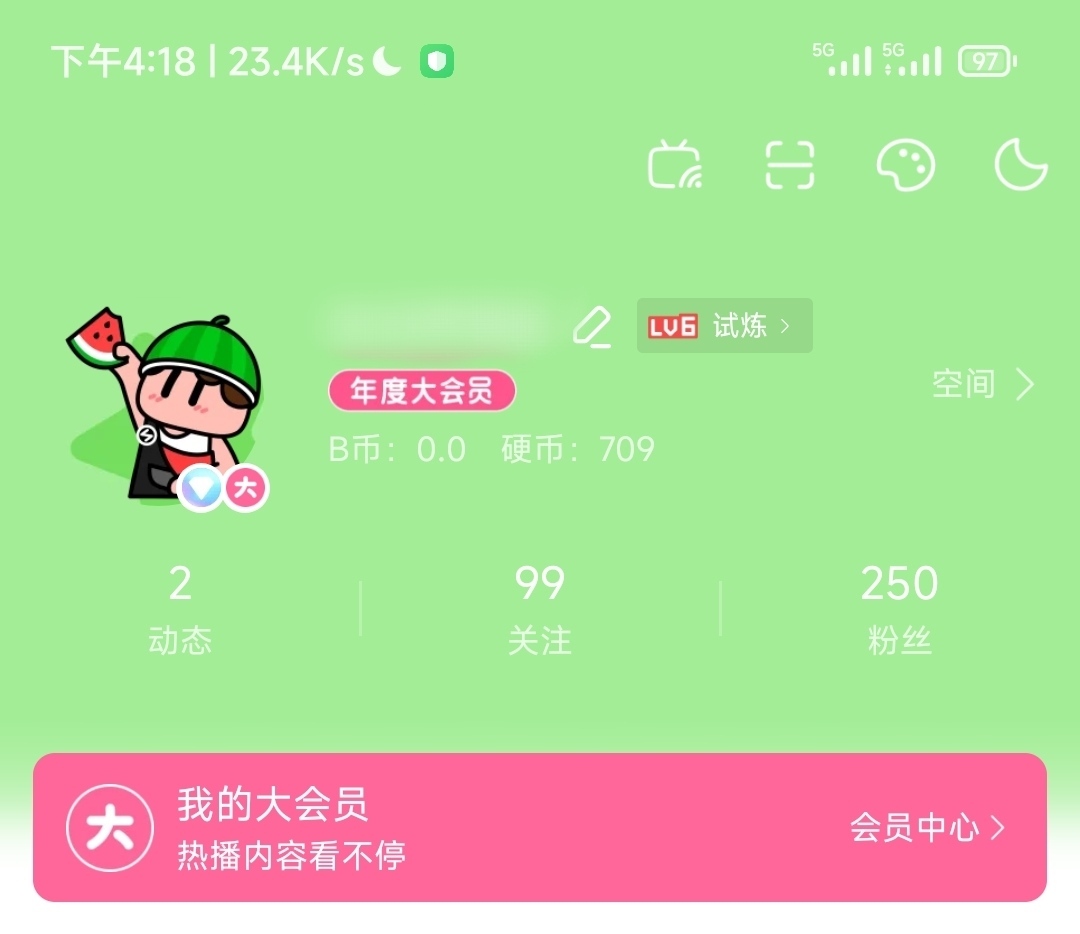Screen dimensions: 1080x934
Task: Toggle night mode with the moon icon
Action: point(1021,165)
